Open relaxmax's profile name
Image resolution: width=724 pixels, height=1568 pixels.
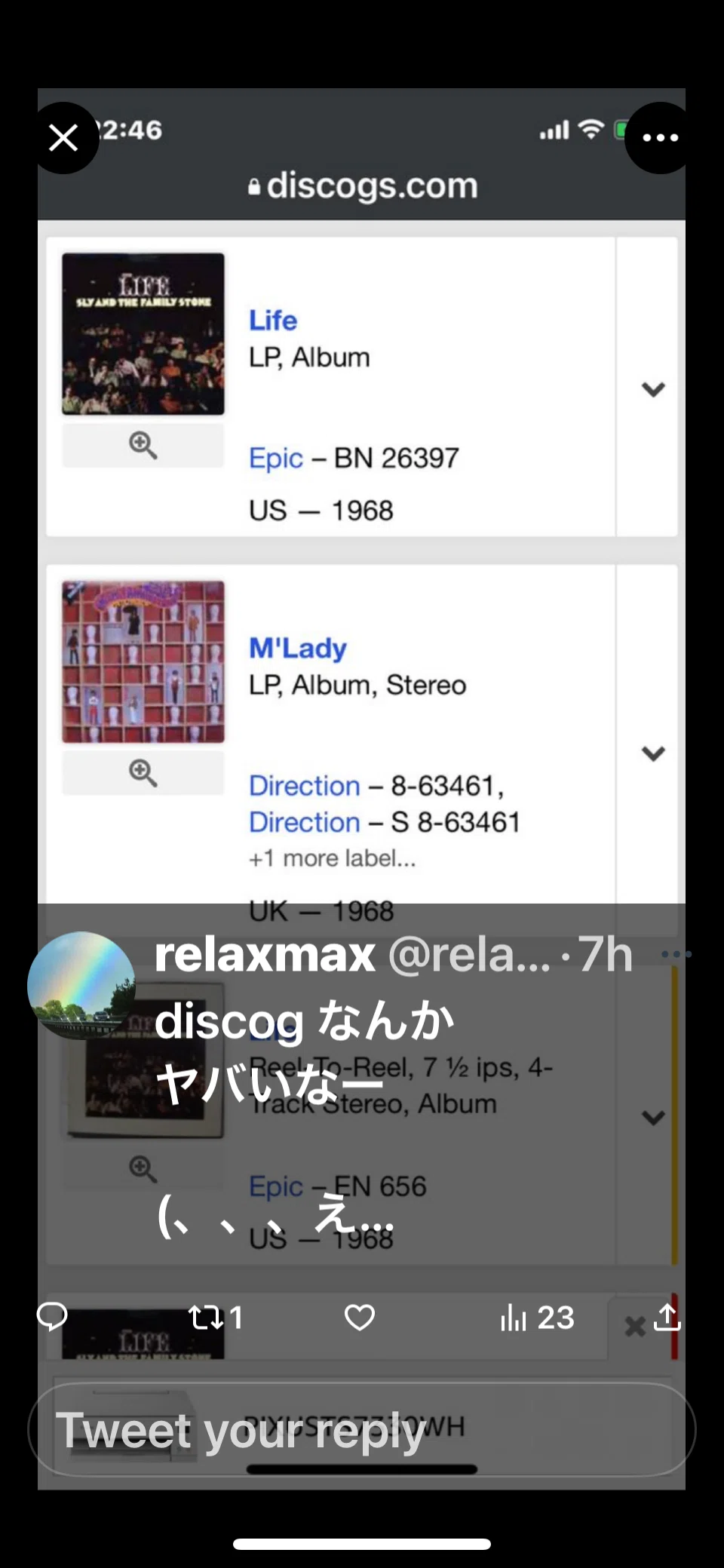265,954
